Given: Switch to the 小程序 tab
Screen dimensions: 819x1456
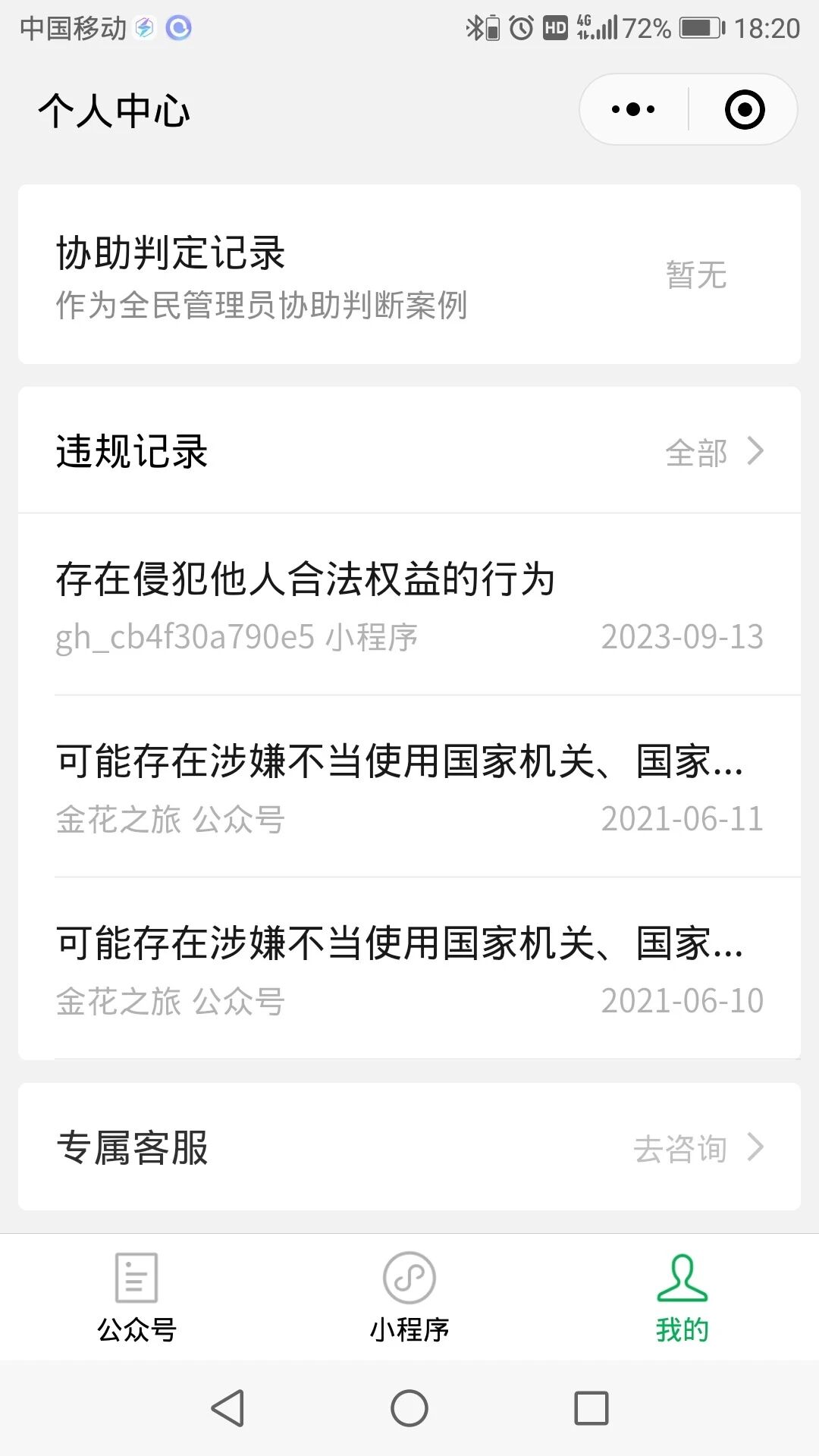Looking at the screenshot, I should (409, 1298).
